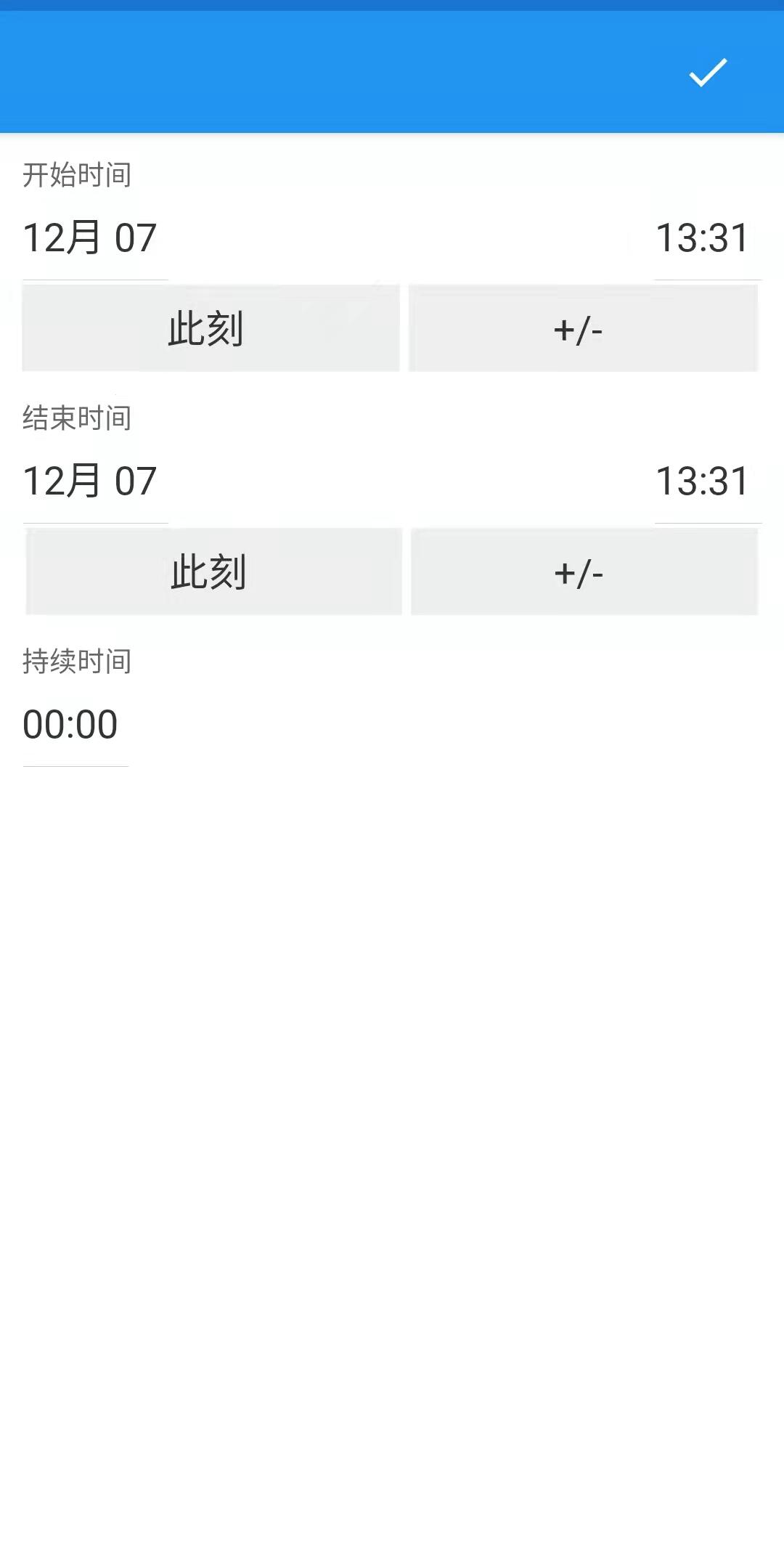This screenshot has height=1549, width=784.
Task: Set start time to now (此刻)
Action: click(211, 328)
